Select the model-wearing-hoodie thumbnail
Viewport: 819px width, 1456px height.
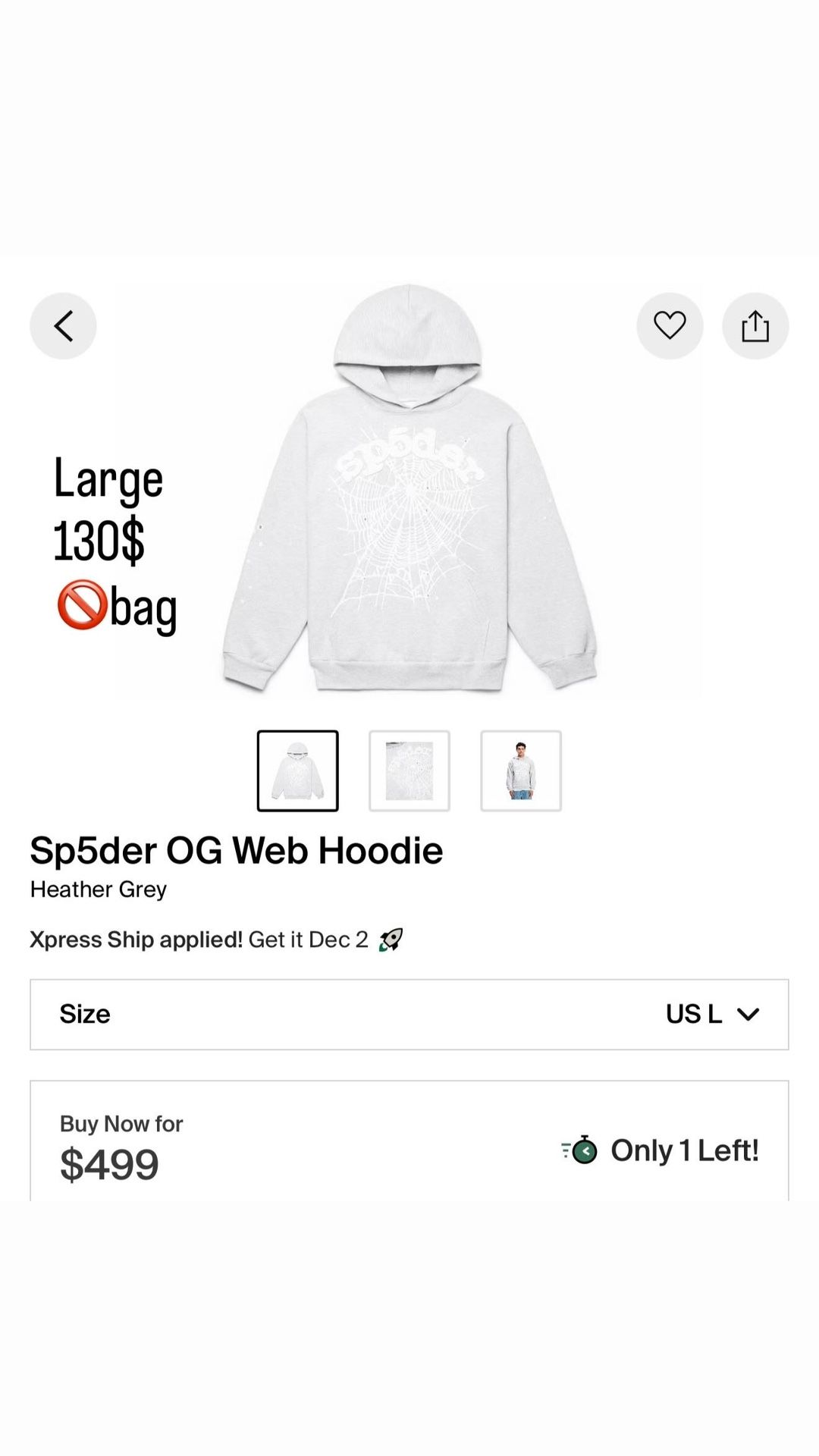[x=522, y=771]
